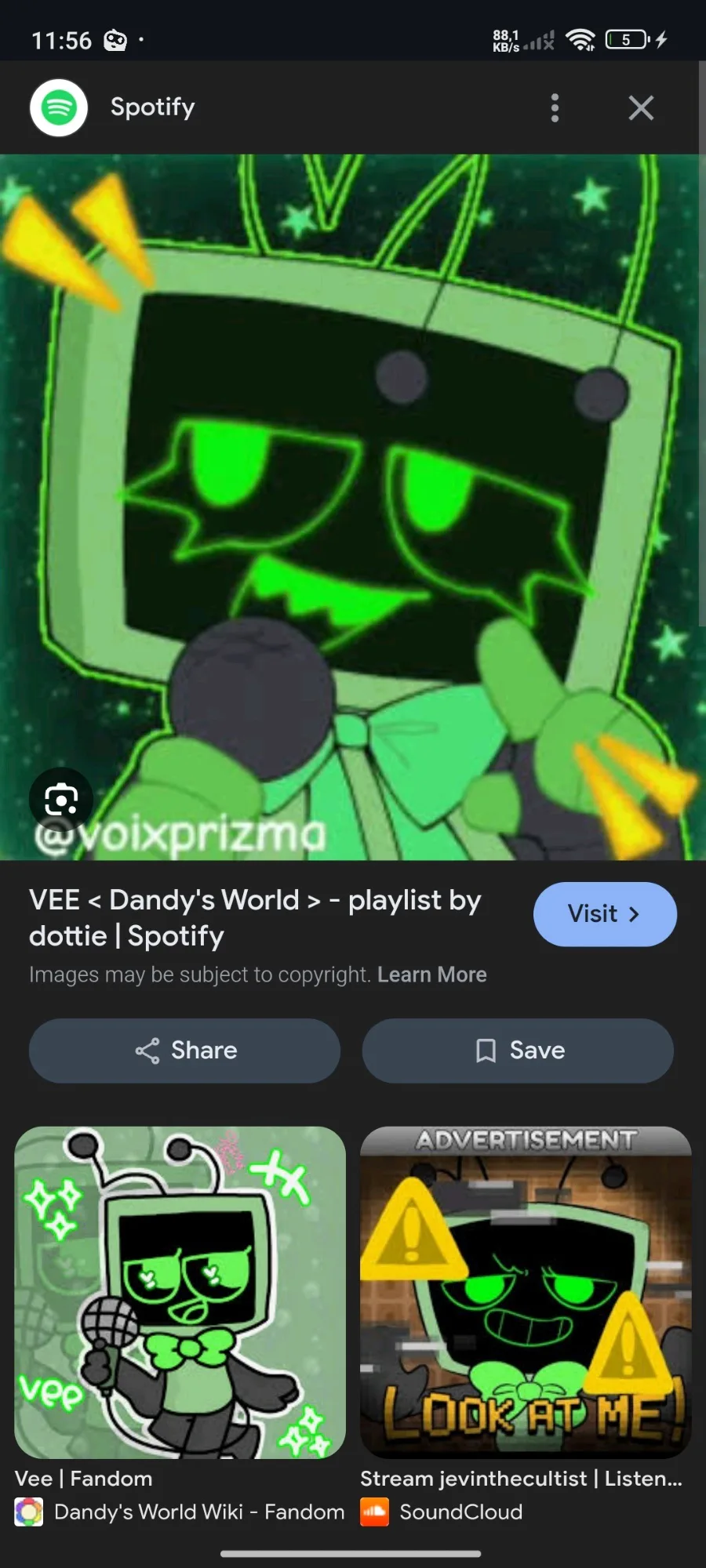Save this image to collections
706x1568 pixels.
click(x=518, y=1051)
